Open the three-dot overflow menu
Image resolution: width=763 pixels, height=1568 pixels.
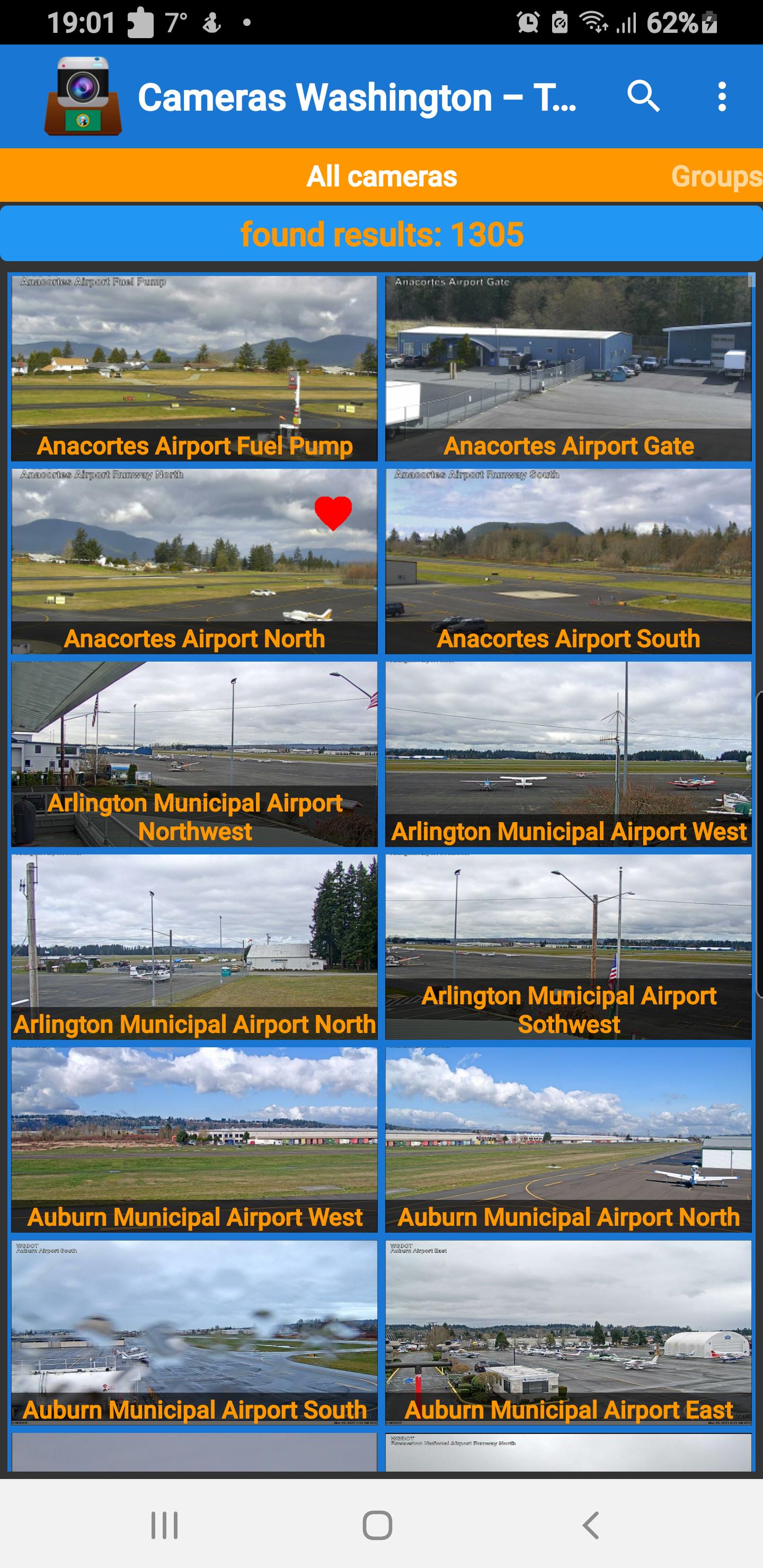pyautogui.click(x=722, y=97)
